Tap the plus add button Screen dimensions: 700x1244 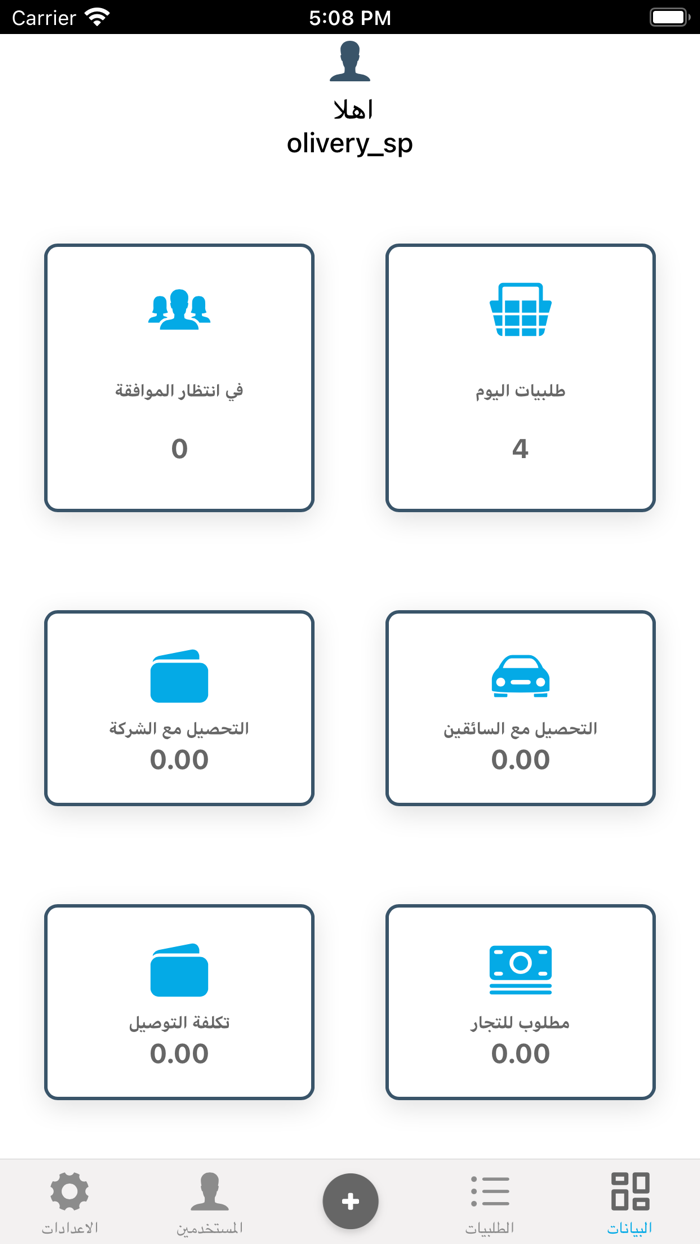pyautogui.click(x=350, y=1201)
